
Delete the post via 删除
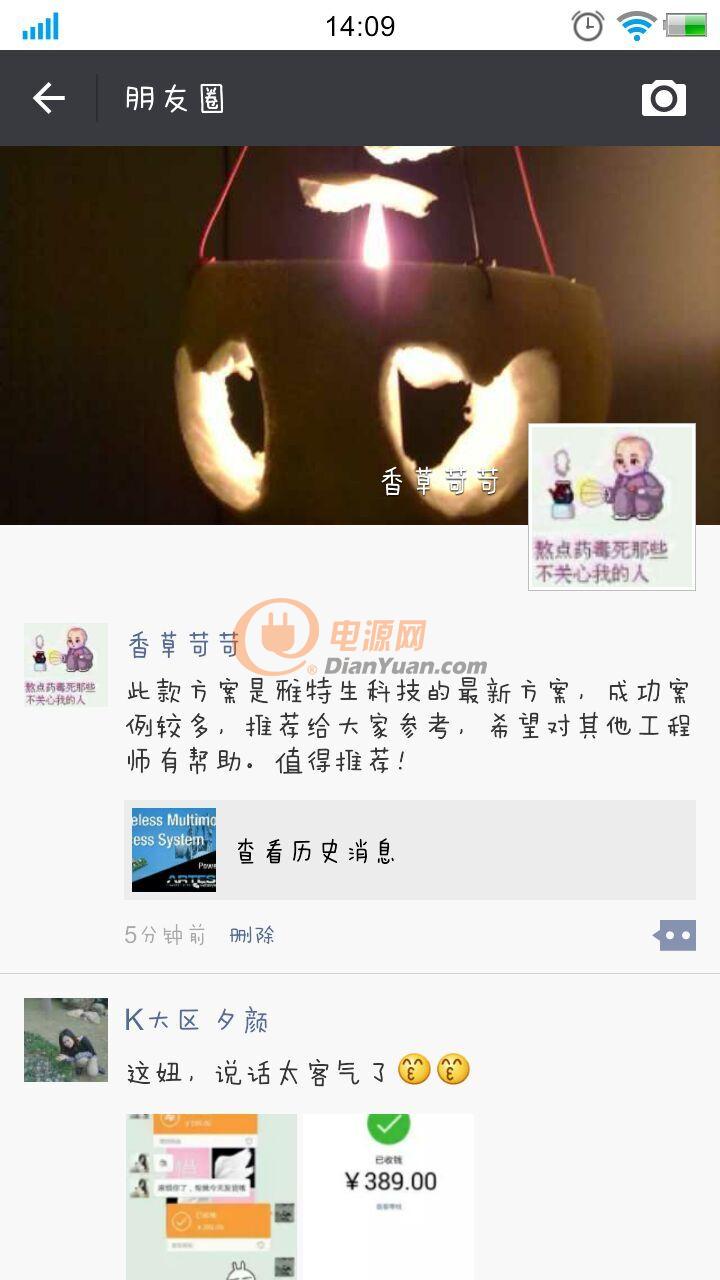(252, 935)
